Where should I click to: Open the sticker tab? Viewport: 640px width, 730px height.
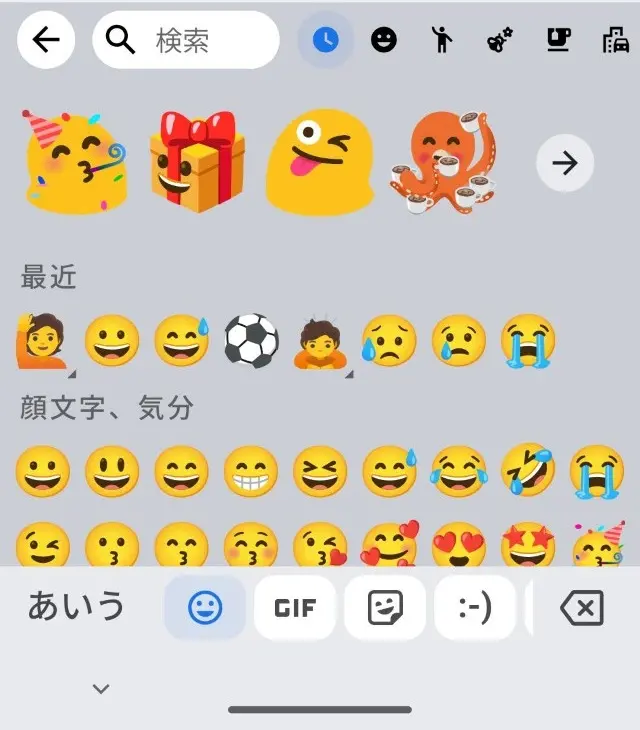tap(385, 607)
